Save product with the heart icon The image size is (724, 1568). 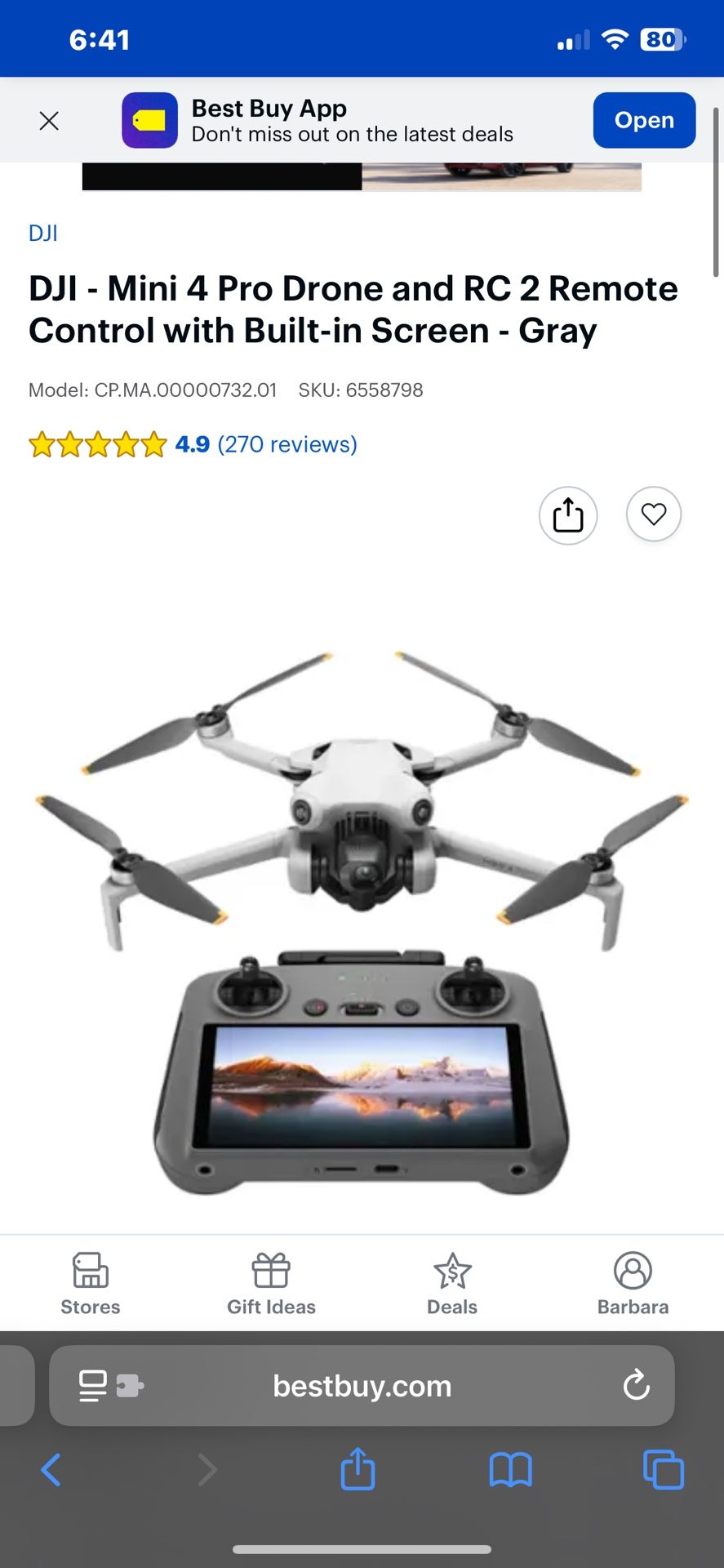pos(654,514)
